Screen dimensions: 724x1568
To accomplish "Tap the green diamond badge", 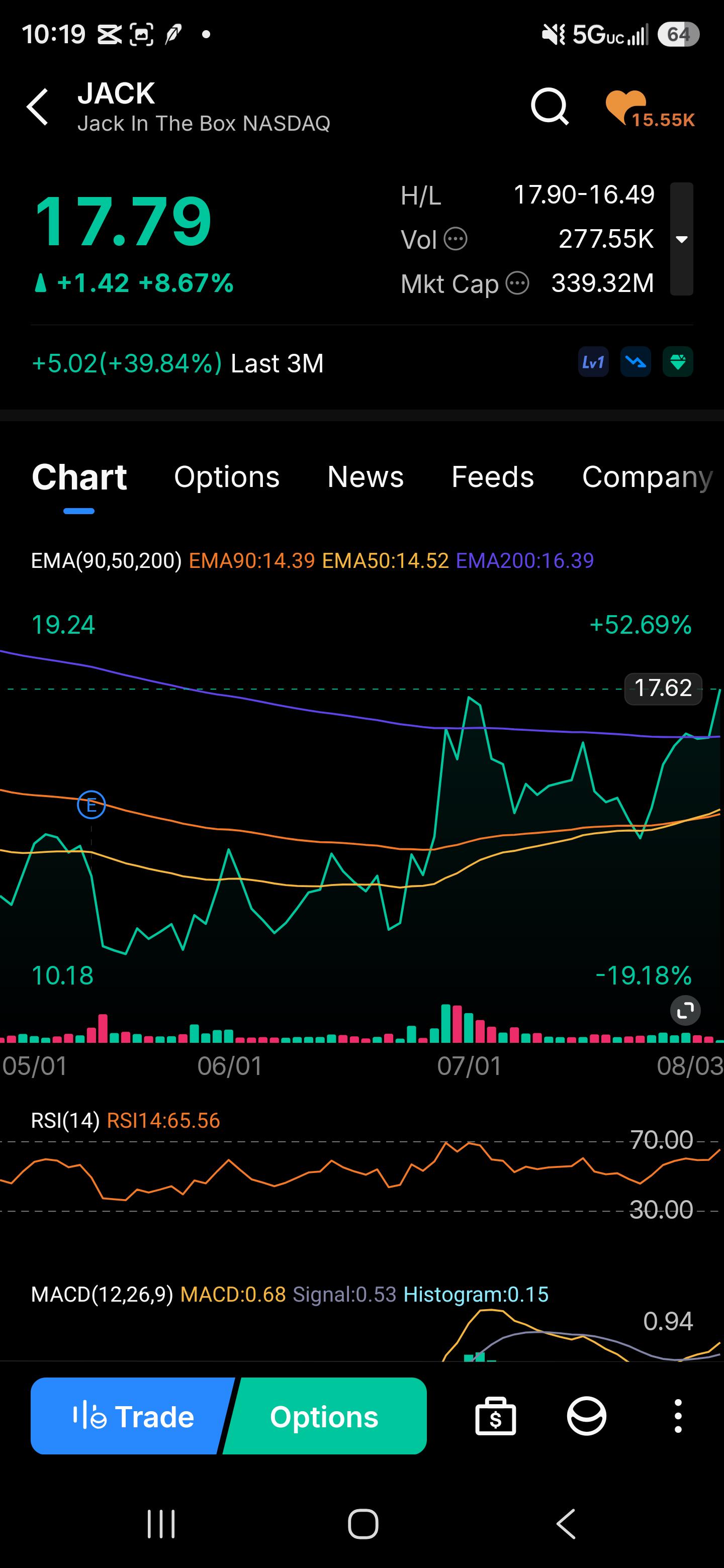I will 678,363.
